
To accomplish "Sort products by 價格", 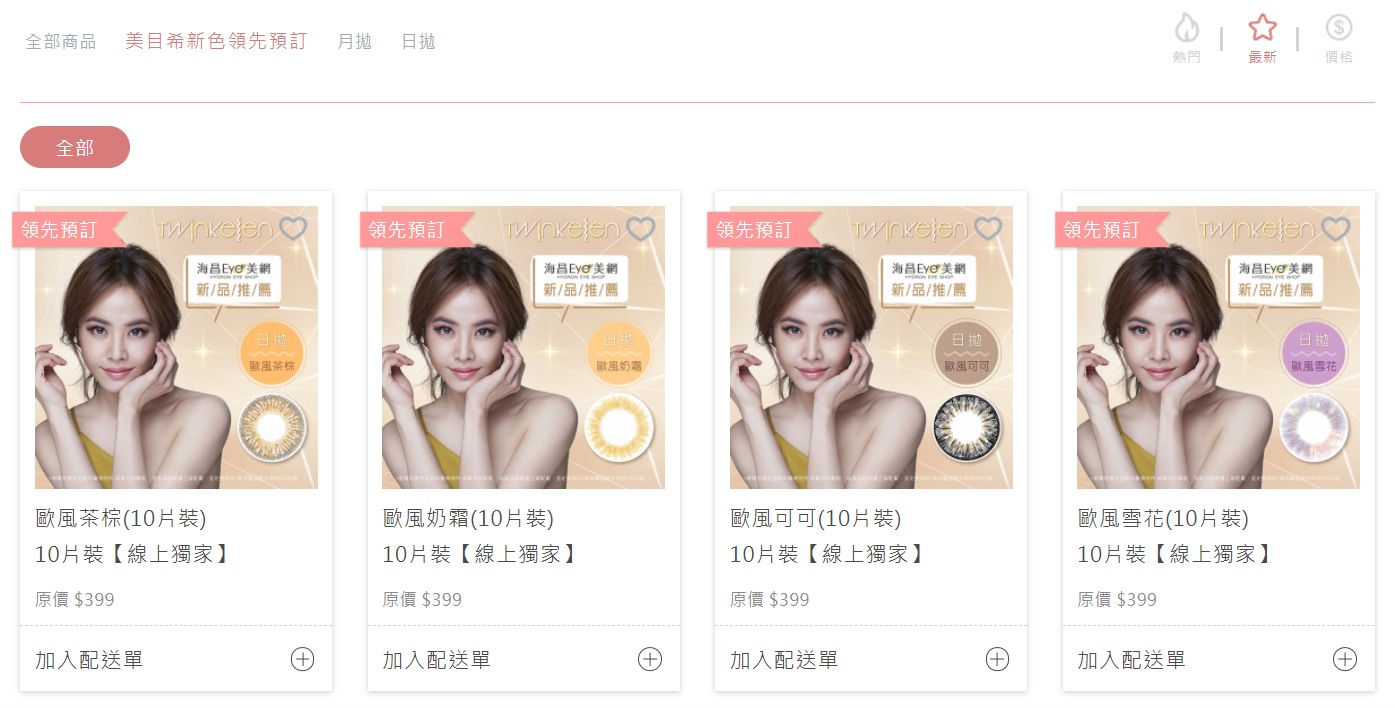I will pyautogui.click(x=1339, y=38).
